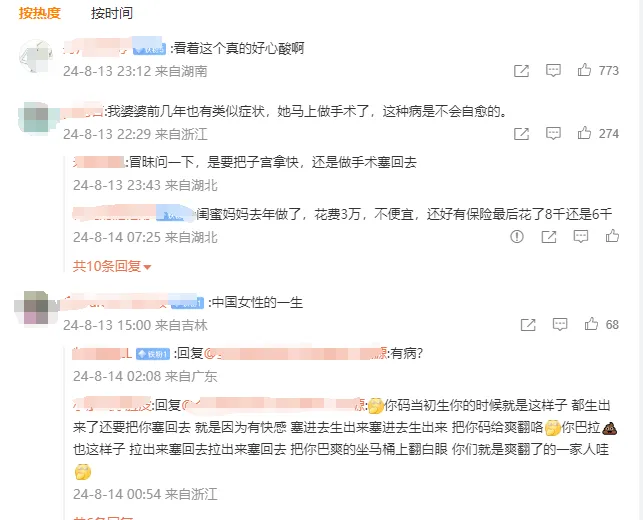This screenshot has height=520, width=643.
Task: Share the 中国女性的一生 comment from 吉林
Action: point(527,325)
